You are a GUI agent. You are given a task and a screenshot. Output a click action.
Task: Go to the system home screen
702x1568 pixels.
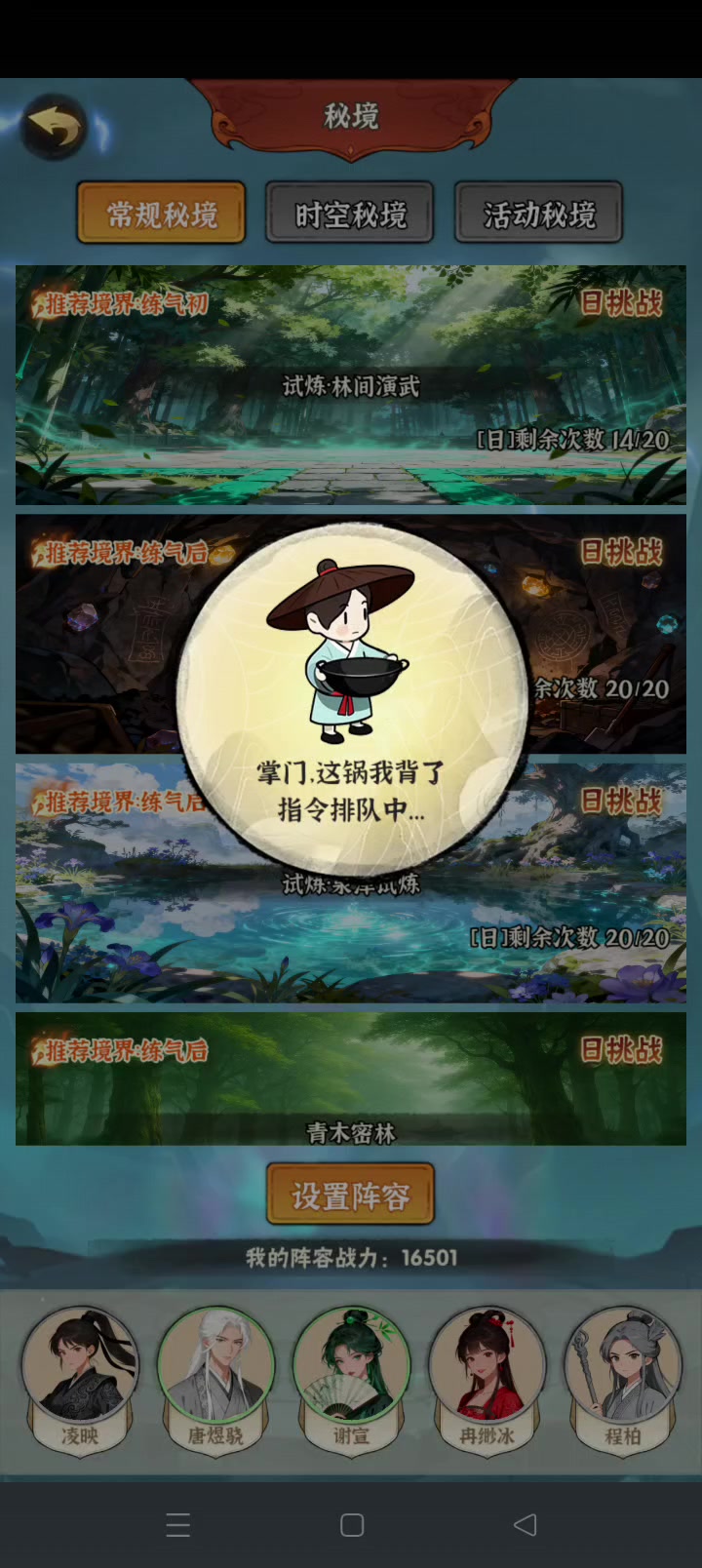(352, 1524)
